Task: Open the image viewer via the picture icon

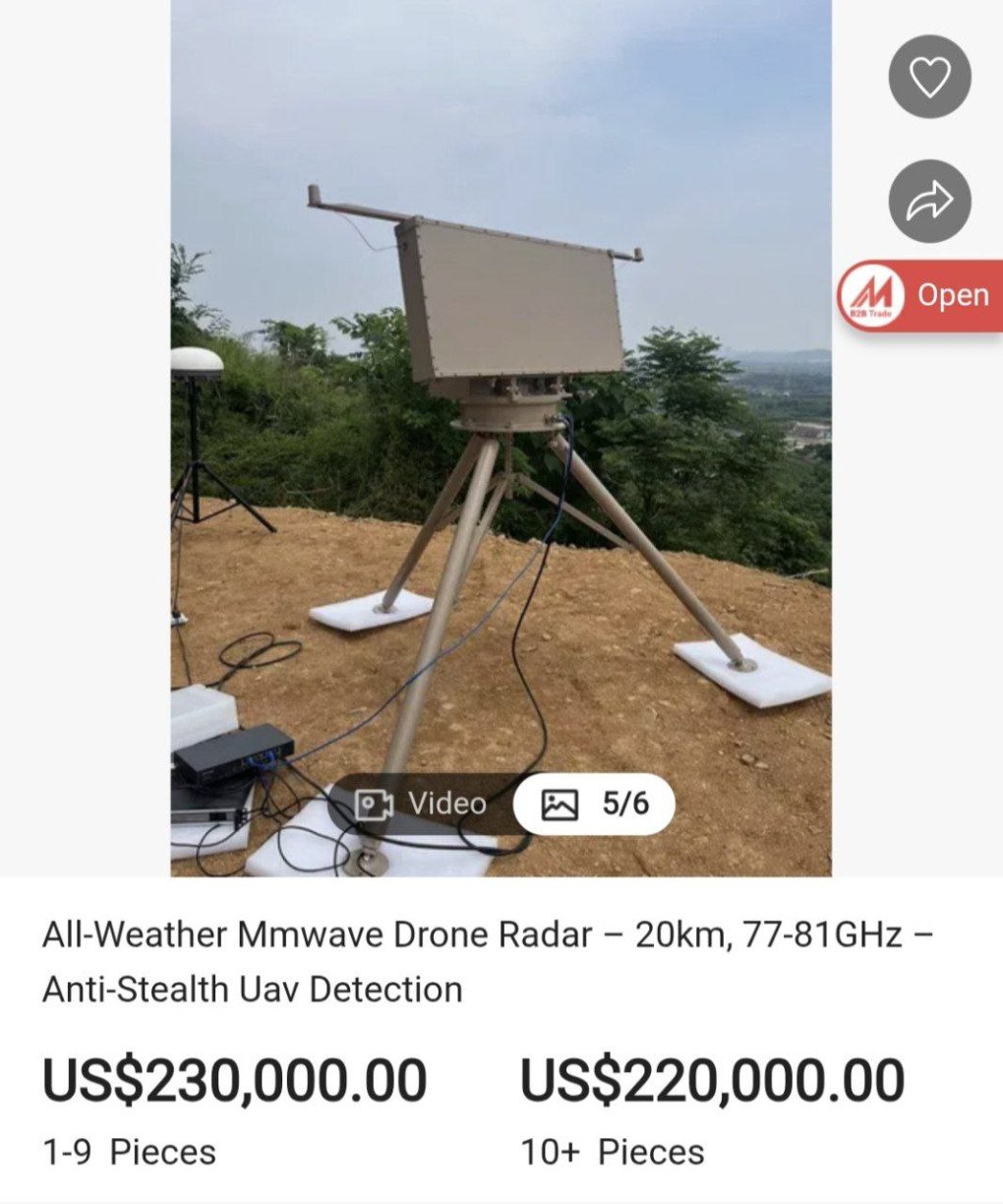Action: click(x=560, y=803)
